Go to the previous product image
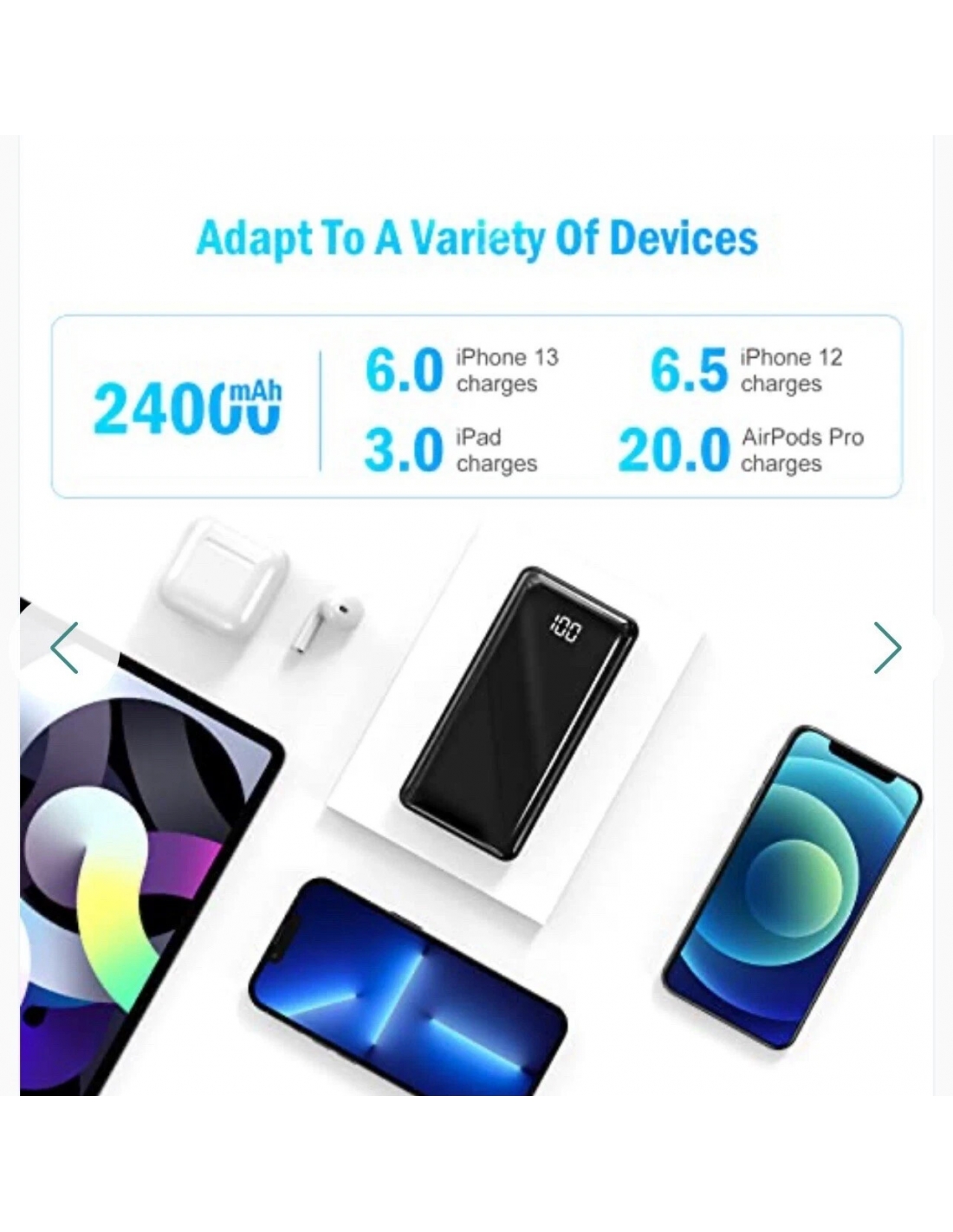Viewport: 953px width, 1232px height. click(x=65, y=647)
